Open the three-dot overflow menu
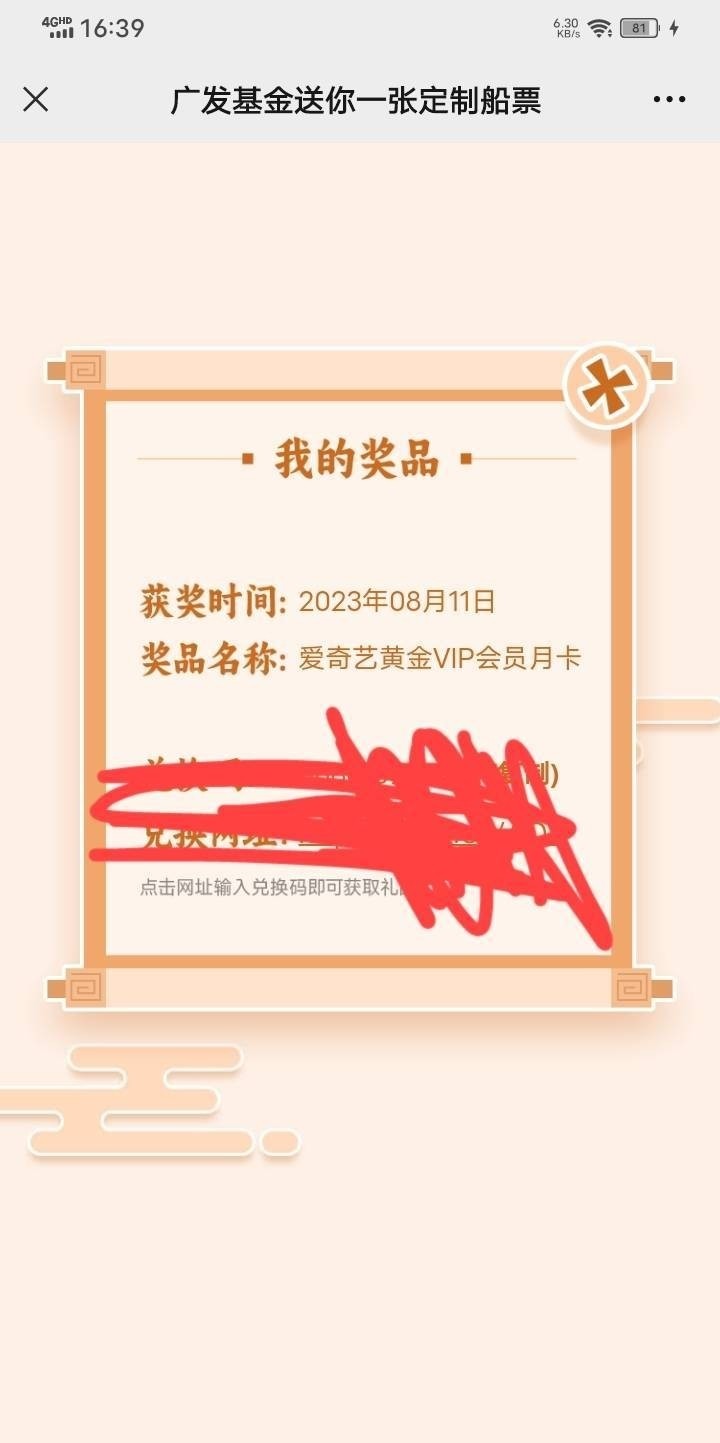Viewport: 720px width, 1443px height. pos(669,99)
